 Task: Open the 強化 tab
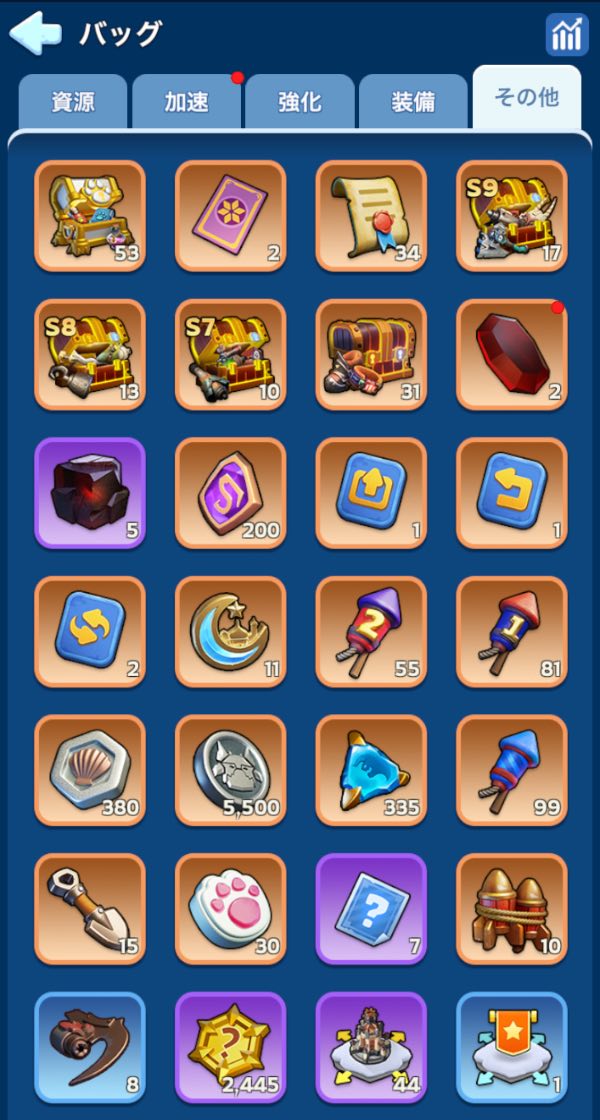(300, 100)
